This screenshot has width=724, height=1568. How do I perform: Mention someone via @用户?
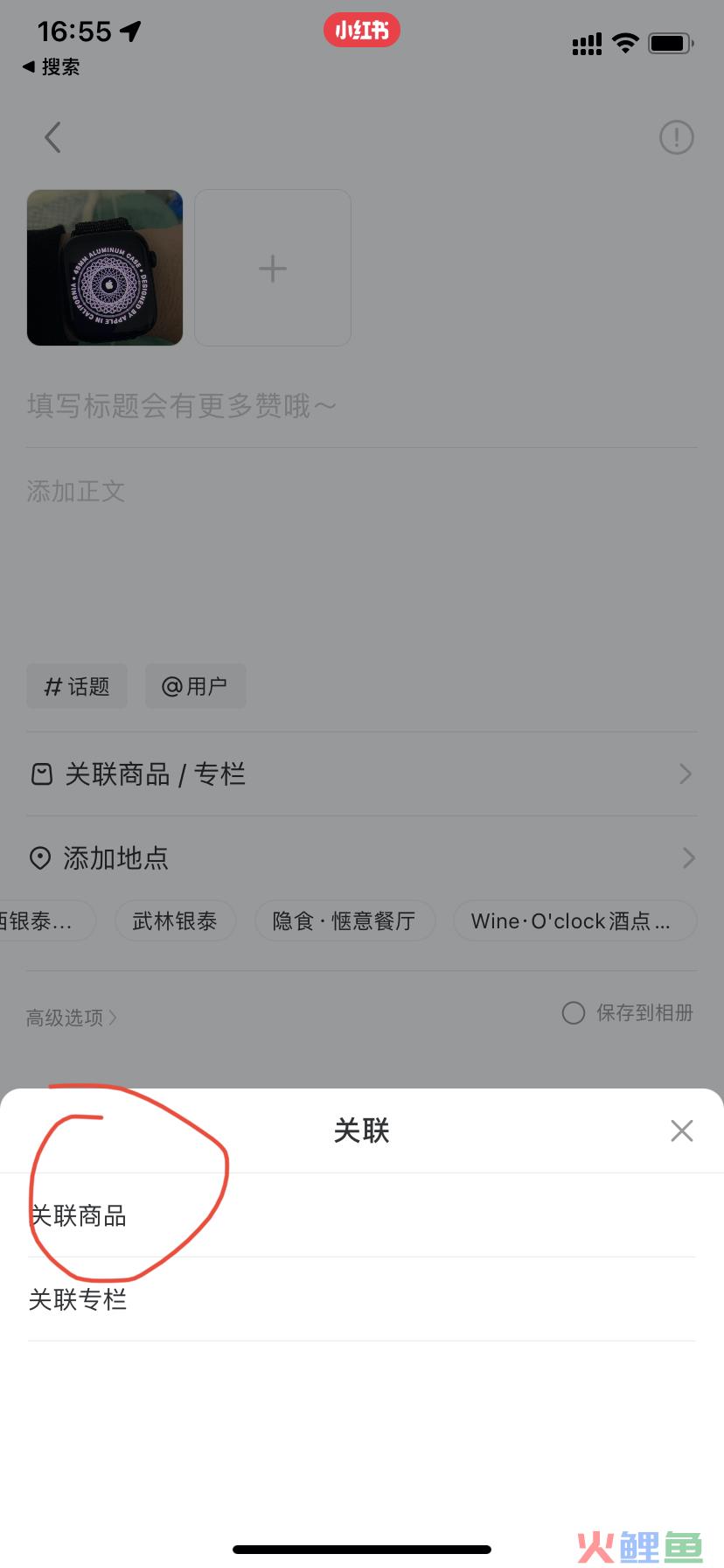(x=196, y=686)
